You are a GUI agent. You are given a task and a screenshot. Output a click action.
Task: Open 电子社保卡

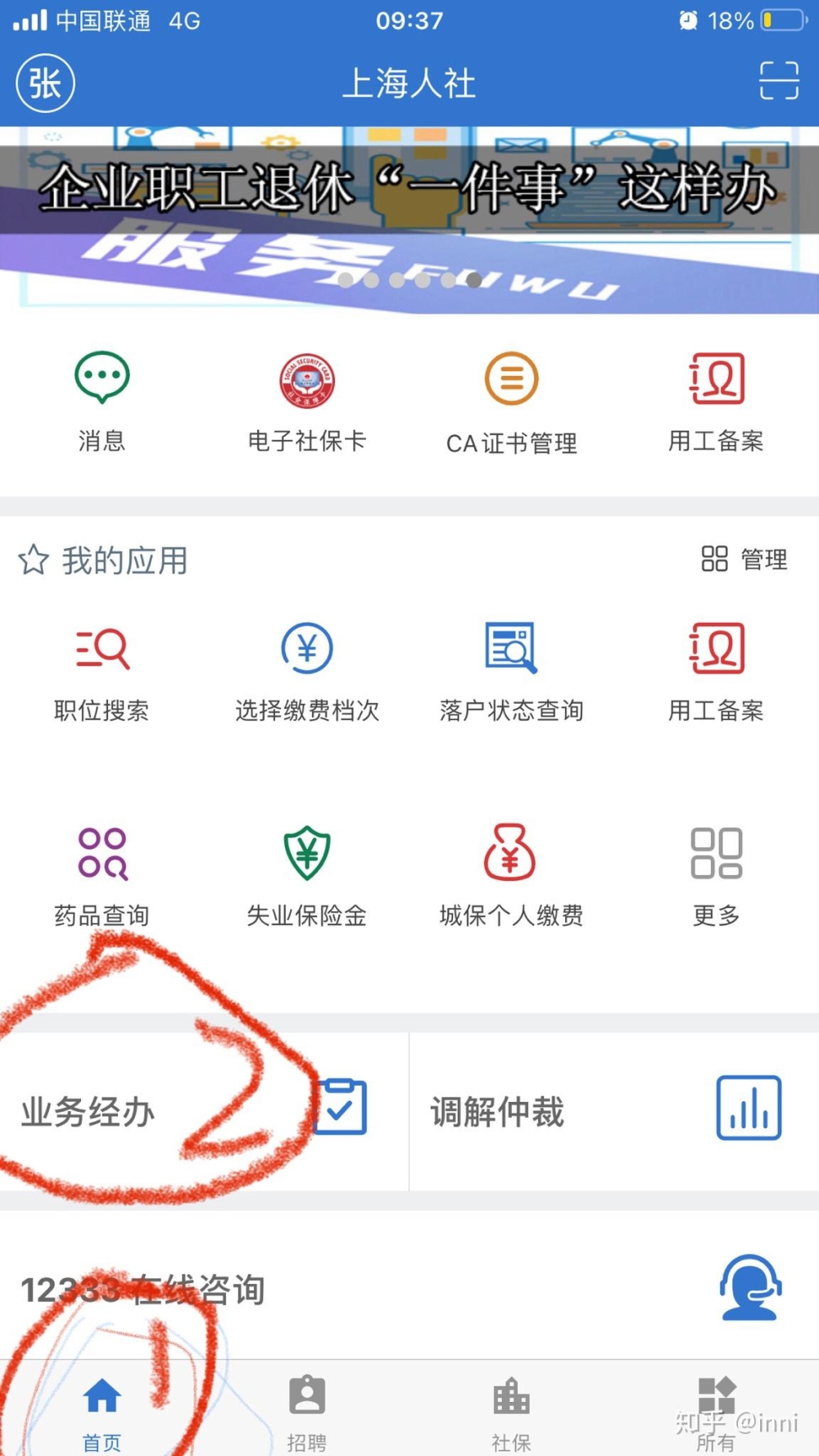click(307, 401)
